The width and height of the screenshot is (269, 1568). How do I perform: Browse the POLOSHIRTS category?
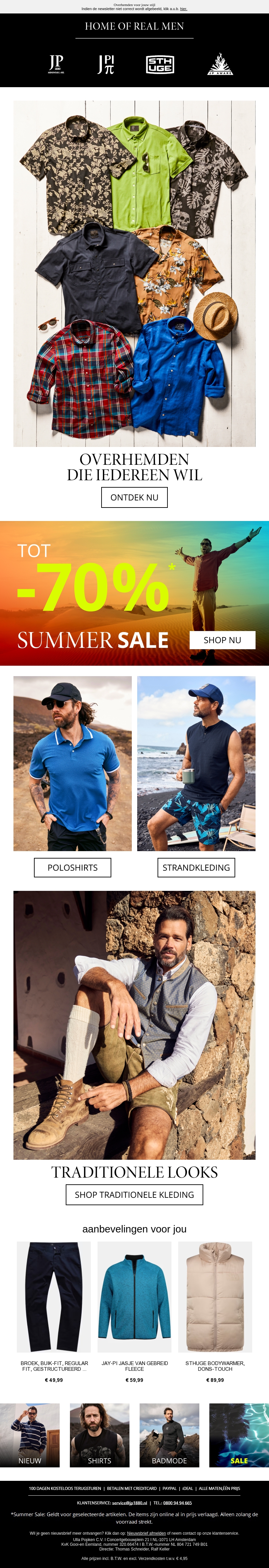click(72, 867)
